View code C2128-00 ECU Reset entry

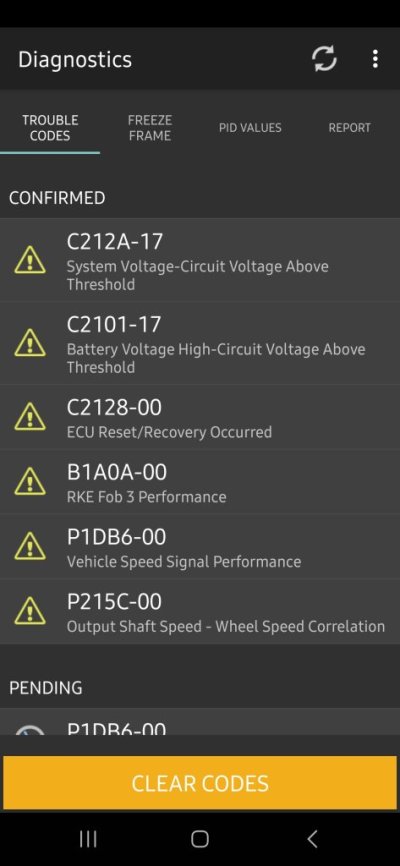[200, 417]
